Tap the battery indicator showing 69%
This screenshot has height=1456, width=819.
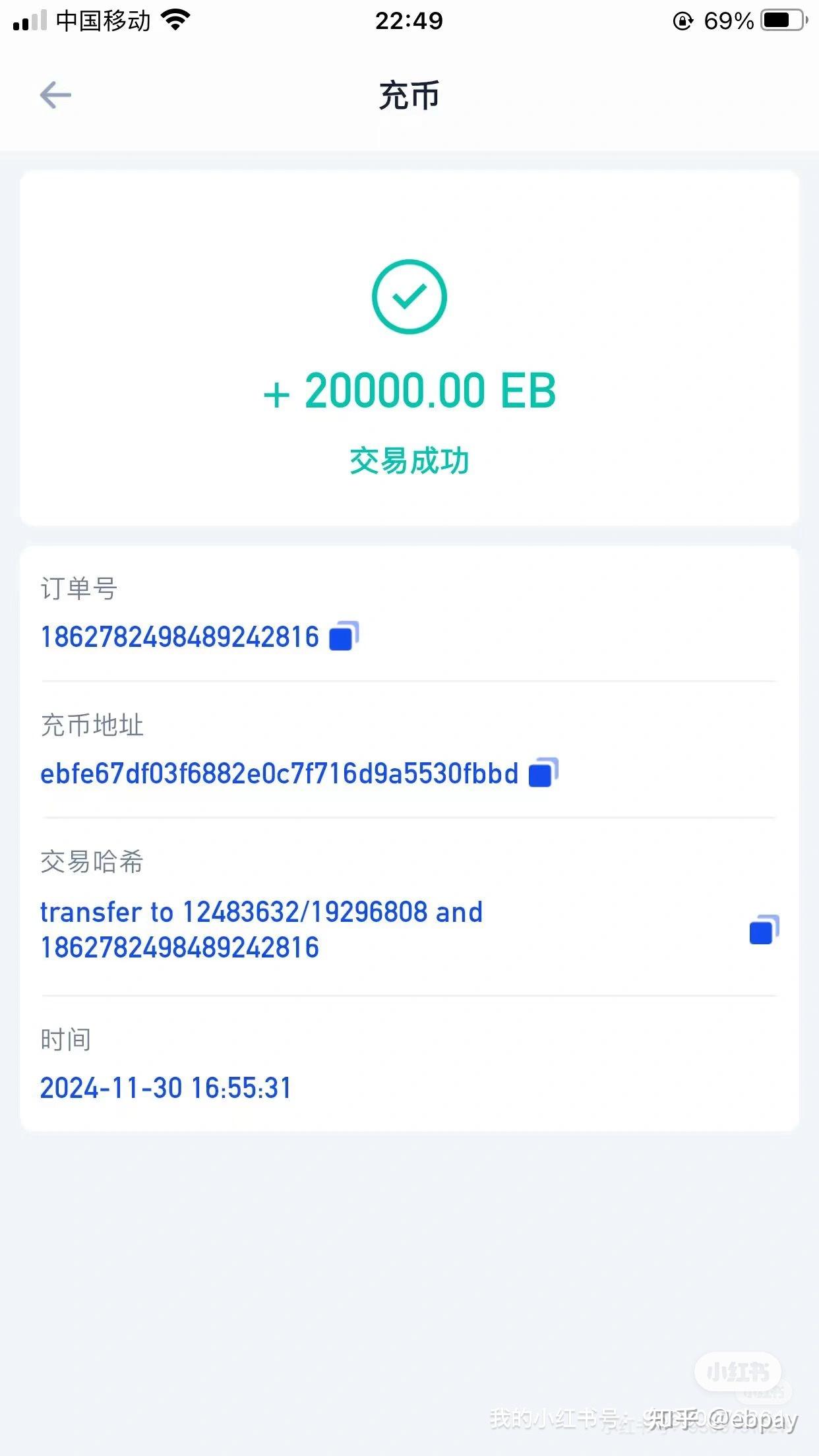[x=781, y=20]
